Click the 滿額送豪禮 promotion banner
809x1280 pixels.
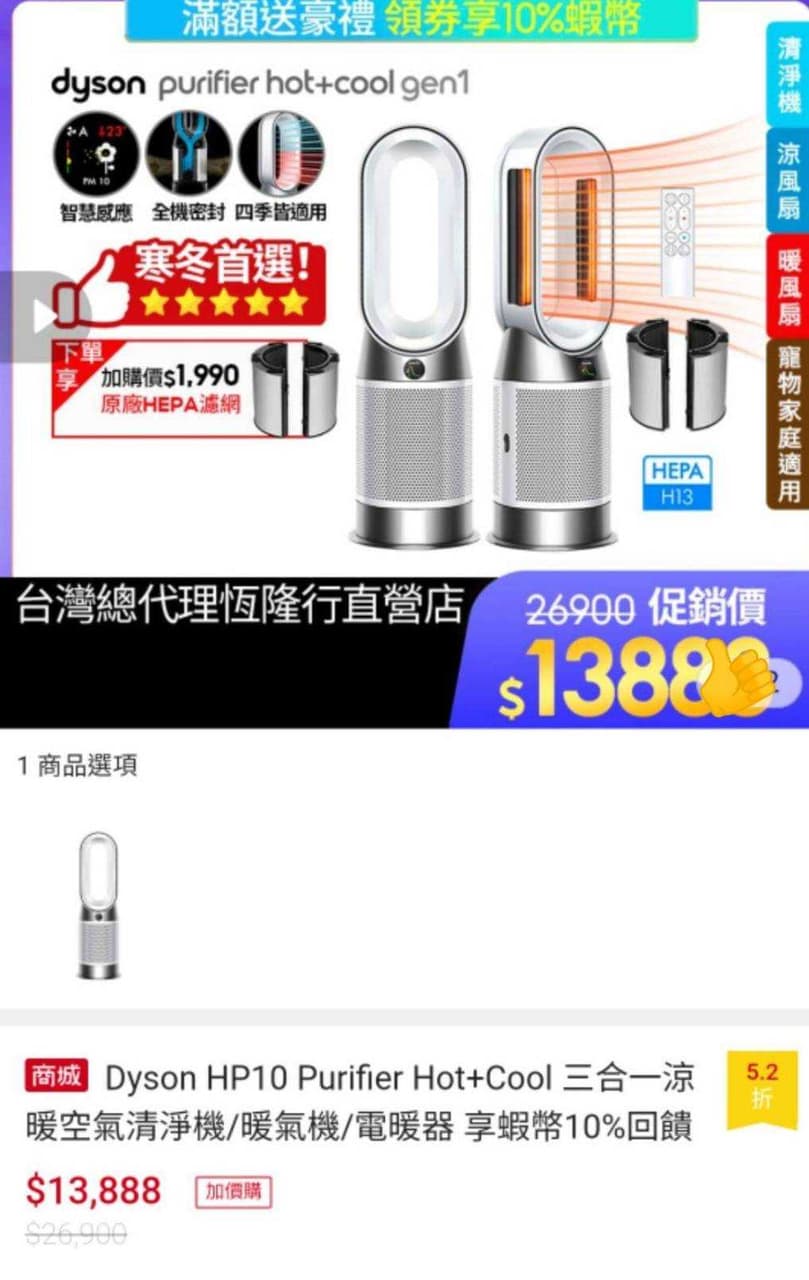click(280, 17)
